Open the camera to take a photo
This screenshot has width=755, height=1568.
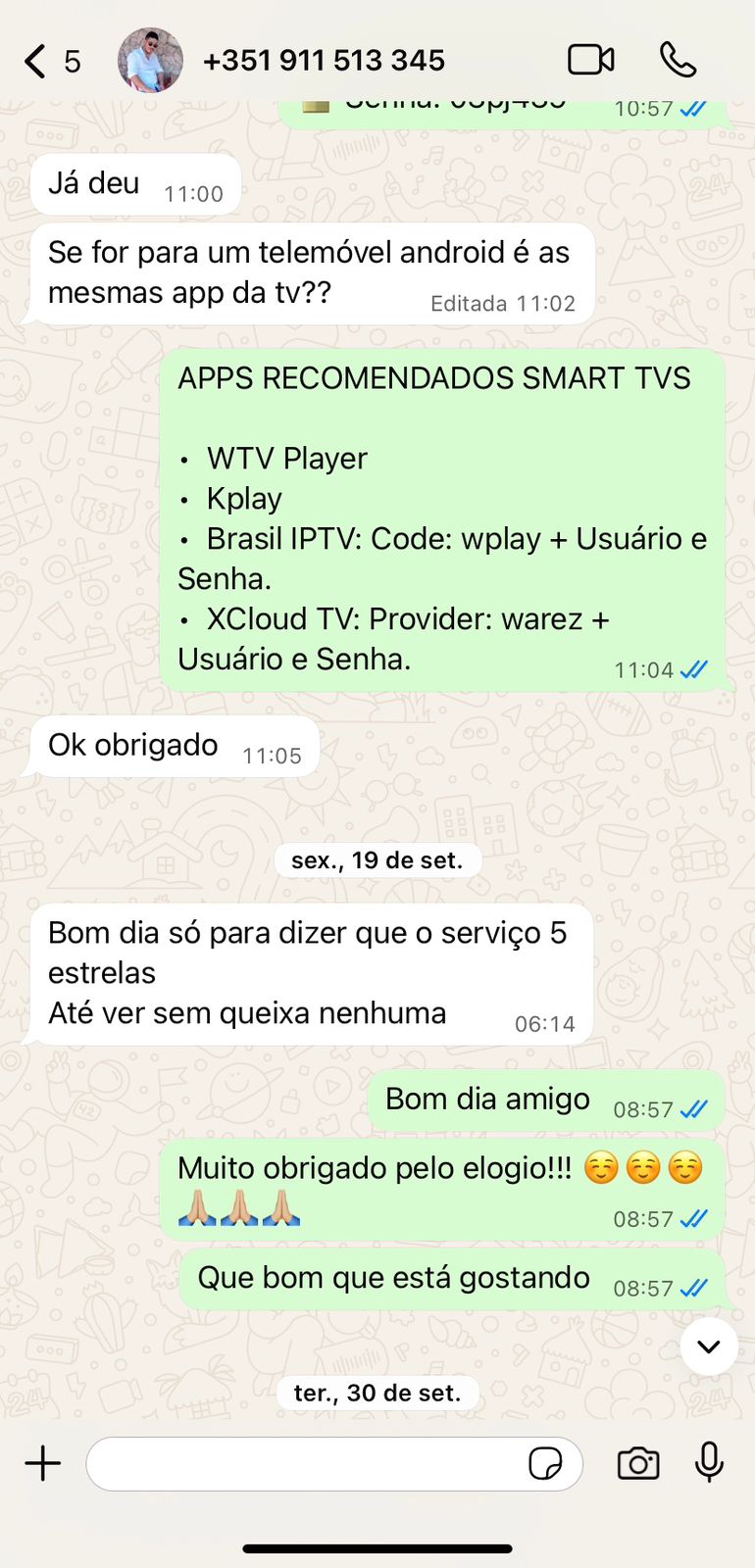pos(638,1464)
